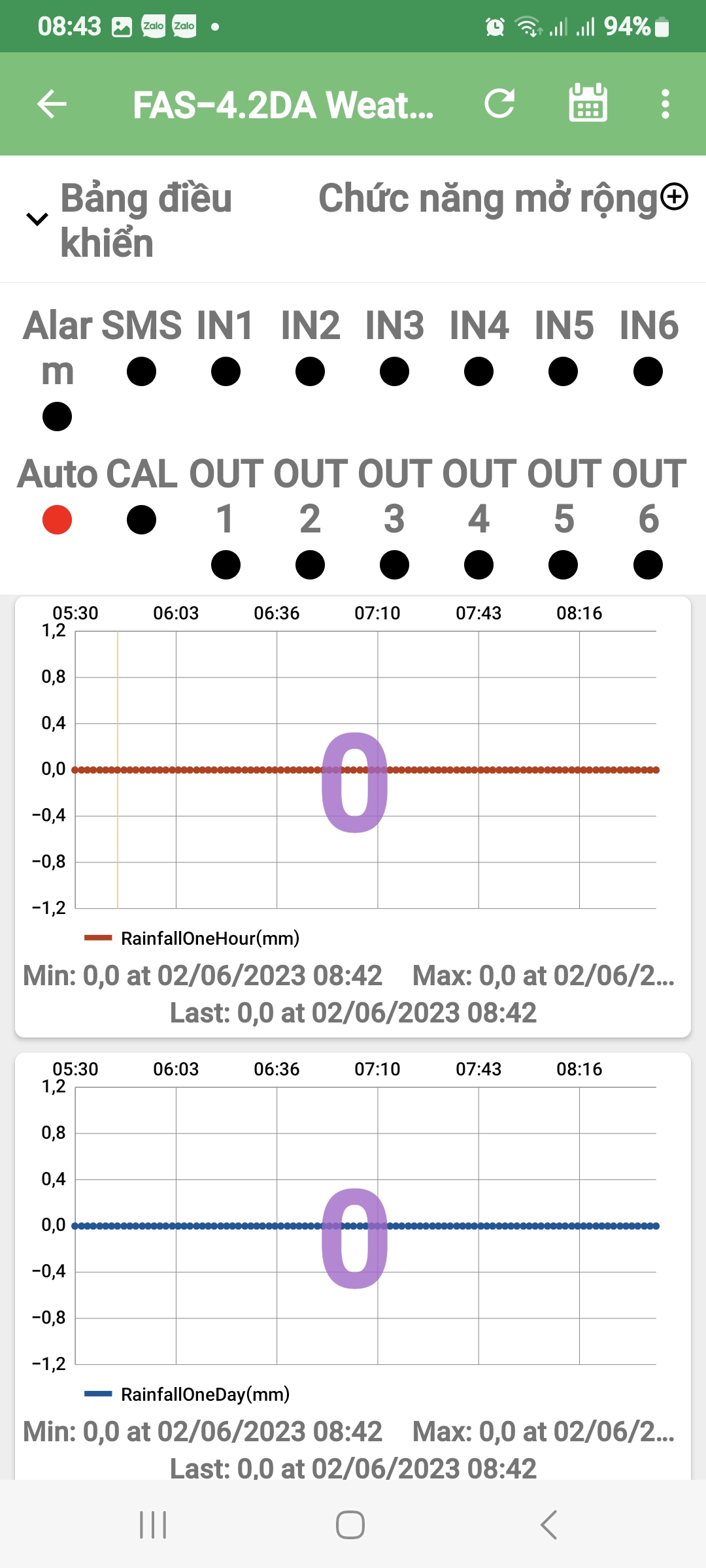706x1568 pixels.
Task: Open the calendar date picker
Action: pyautogui.click(x=588, y=104)
